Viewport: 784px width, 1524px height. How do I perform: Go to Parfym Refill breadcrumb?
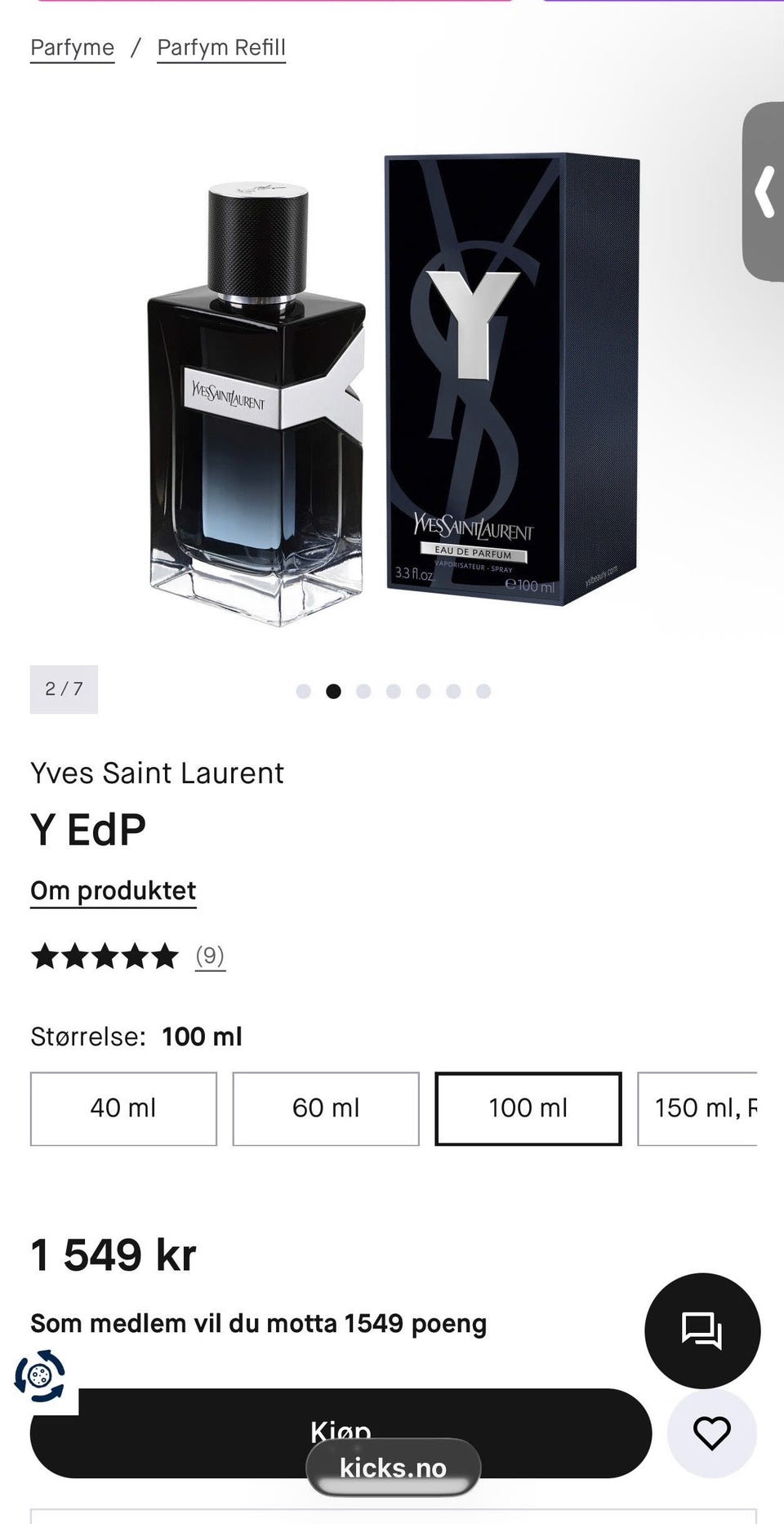click(221, 48)
